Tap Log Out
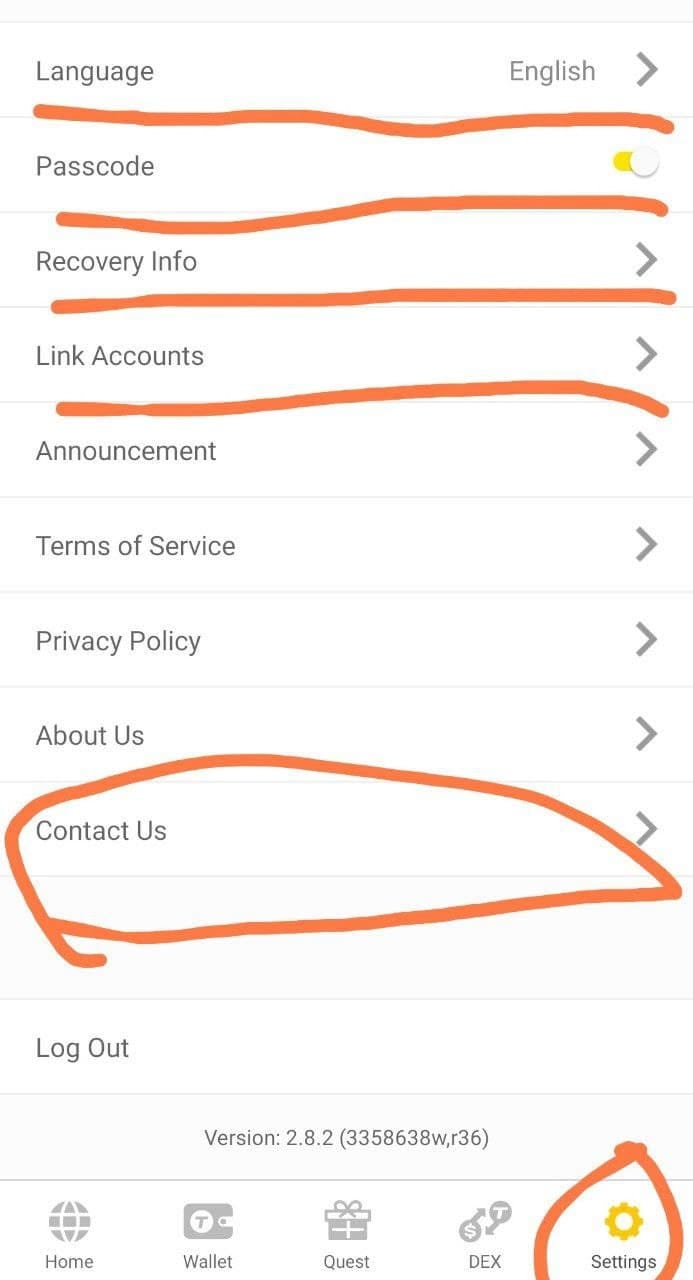693x1280 pixels. [346, 1047]
